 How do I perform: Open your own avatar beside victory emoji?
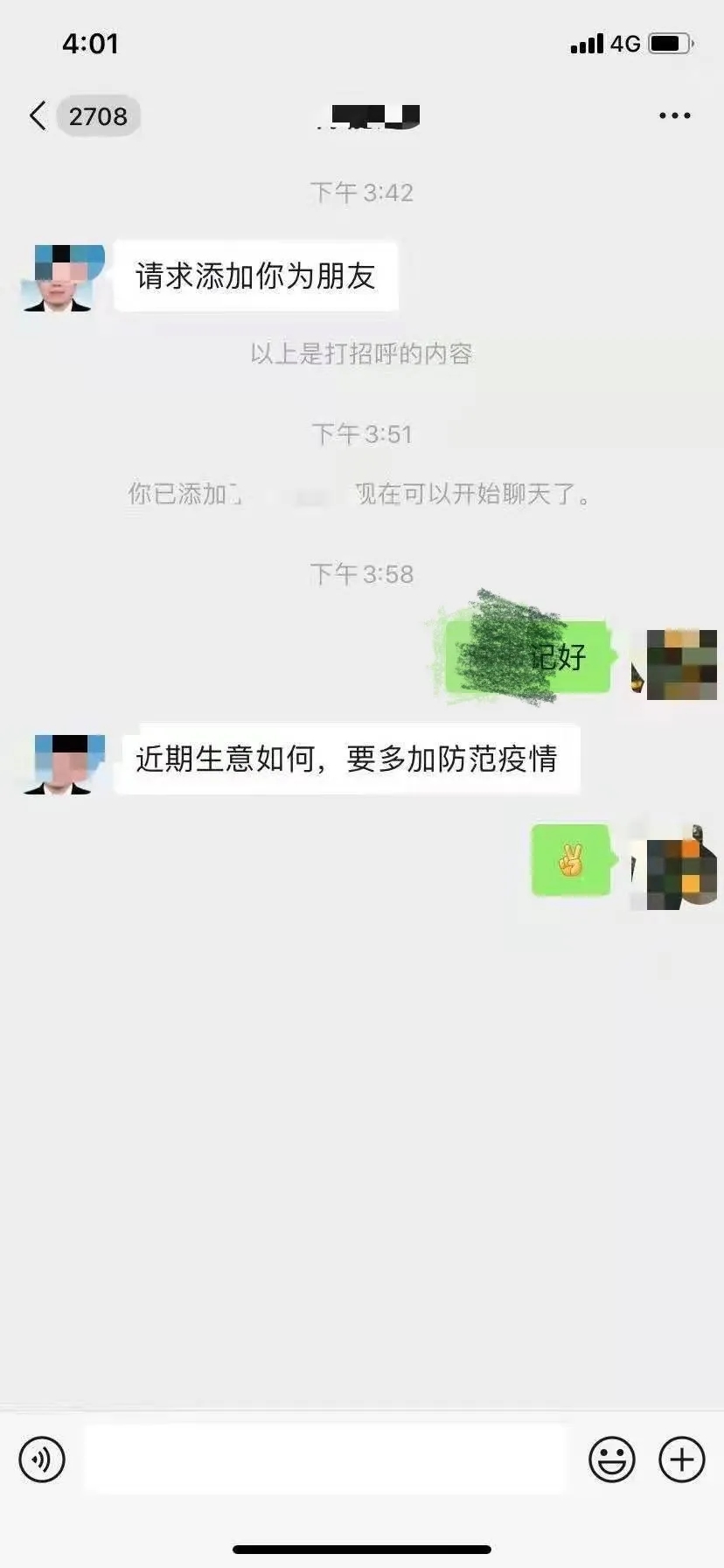tap(673, 865)
